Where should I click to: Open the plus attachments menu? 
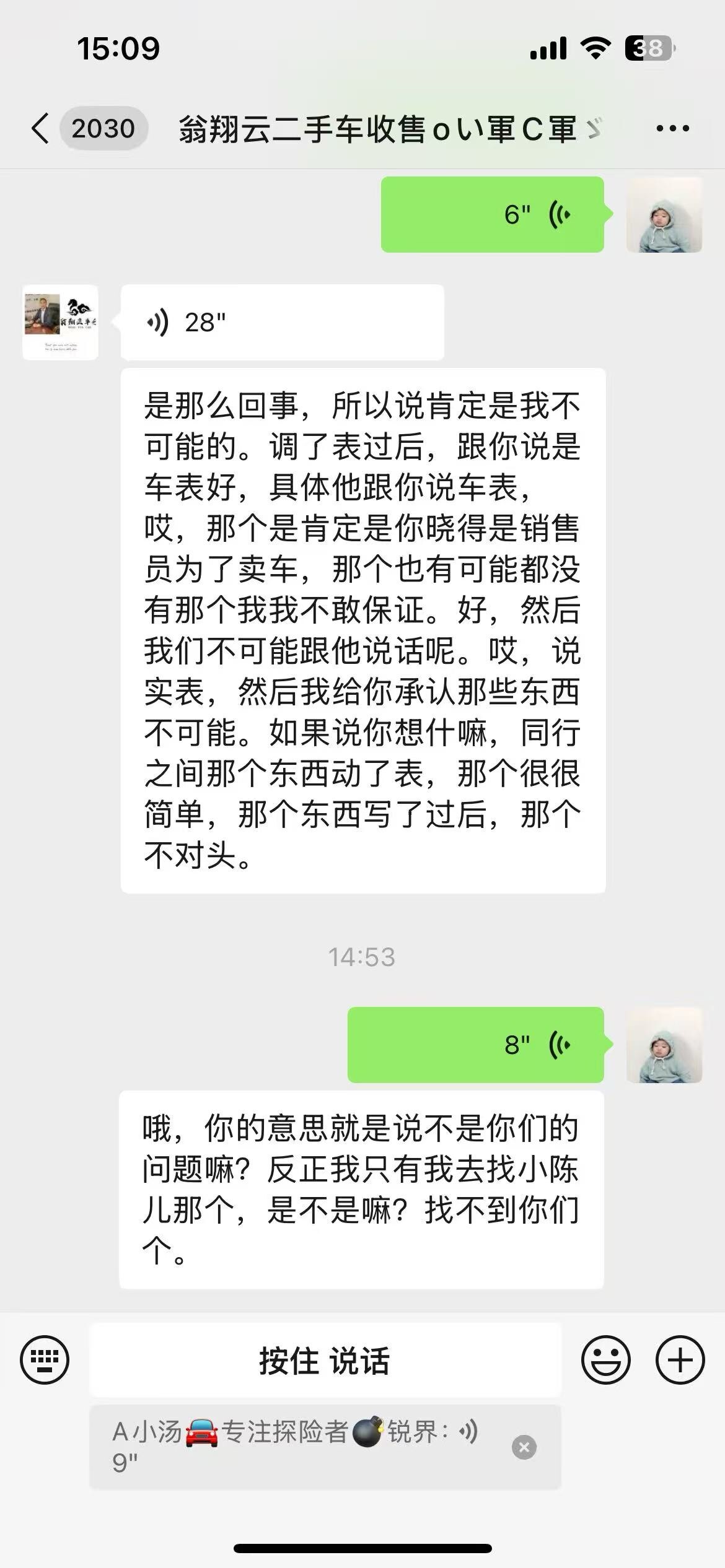[680, 1360]
